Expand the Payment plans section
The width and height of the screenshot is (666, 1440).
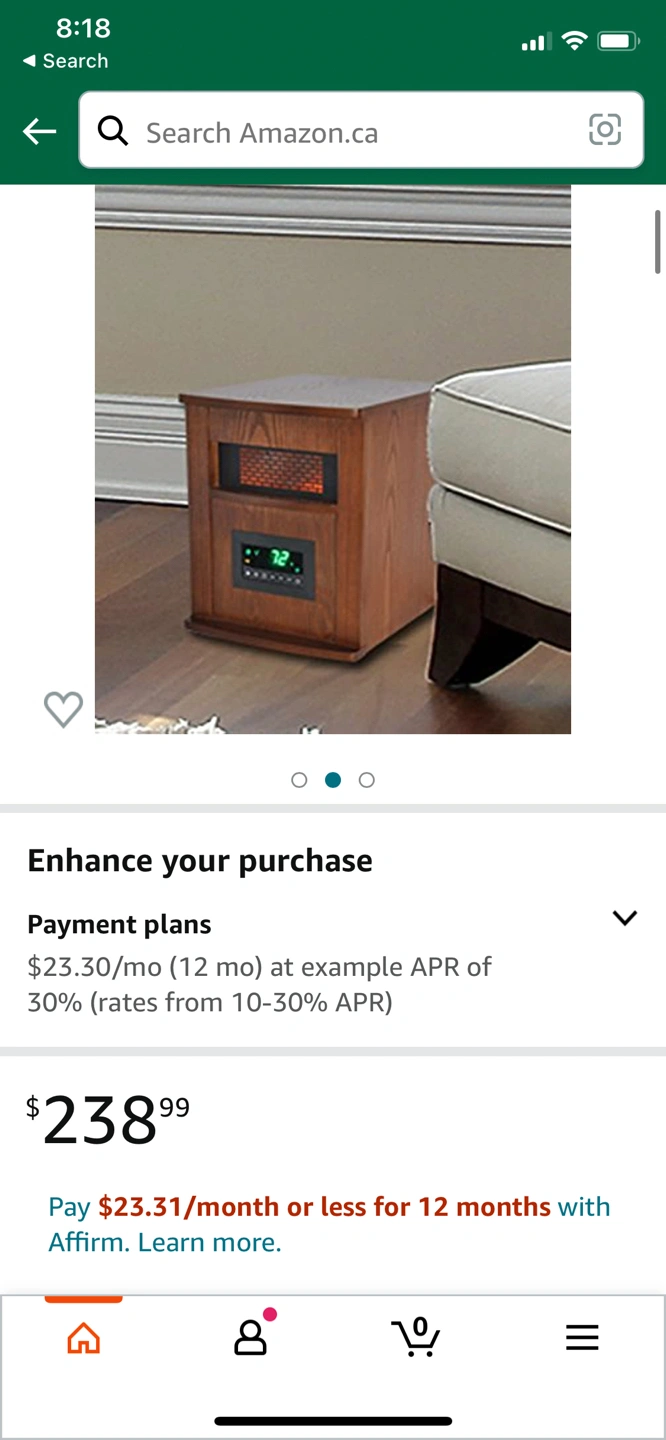(x=624, y=918)
